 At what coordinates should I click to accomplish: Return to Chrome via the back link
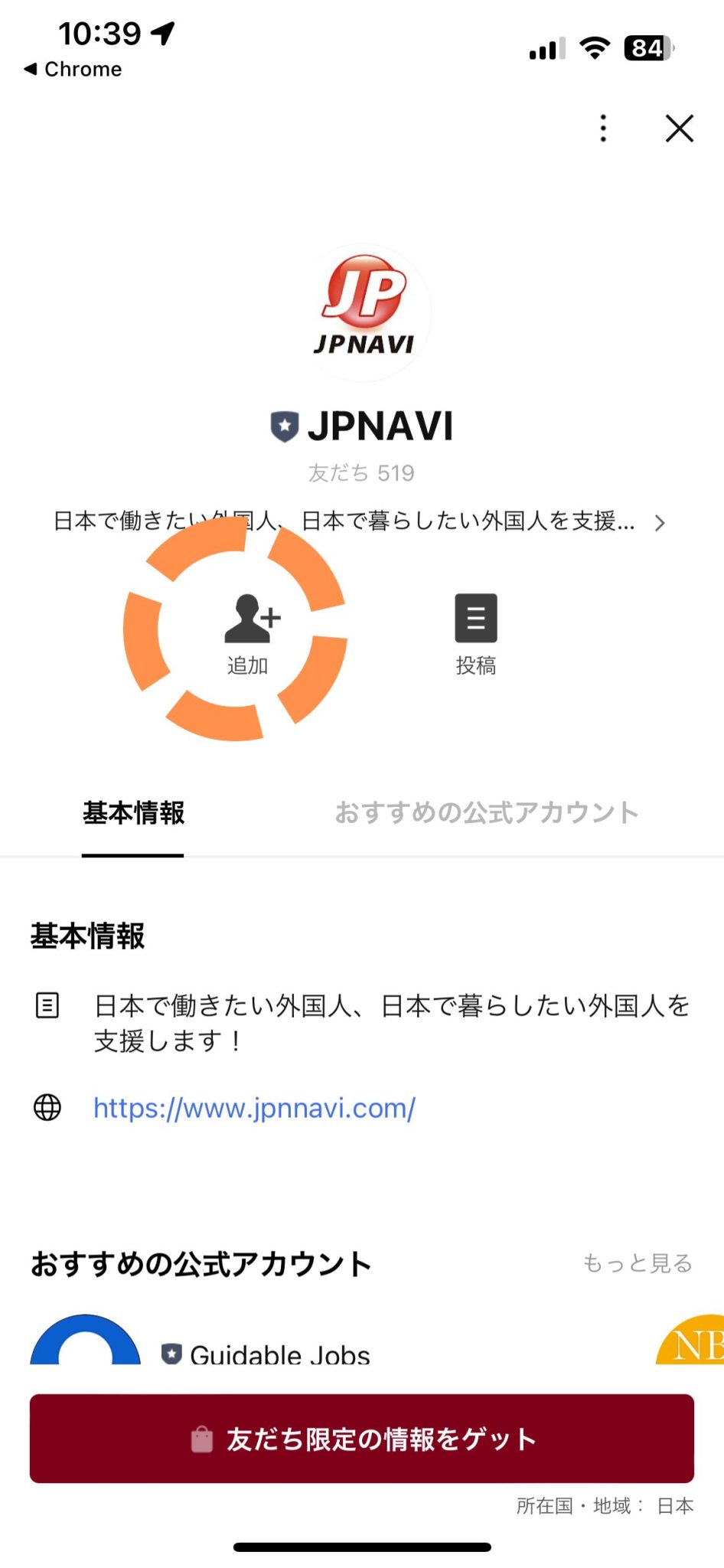tap(73, 69)
